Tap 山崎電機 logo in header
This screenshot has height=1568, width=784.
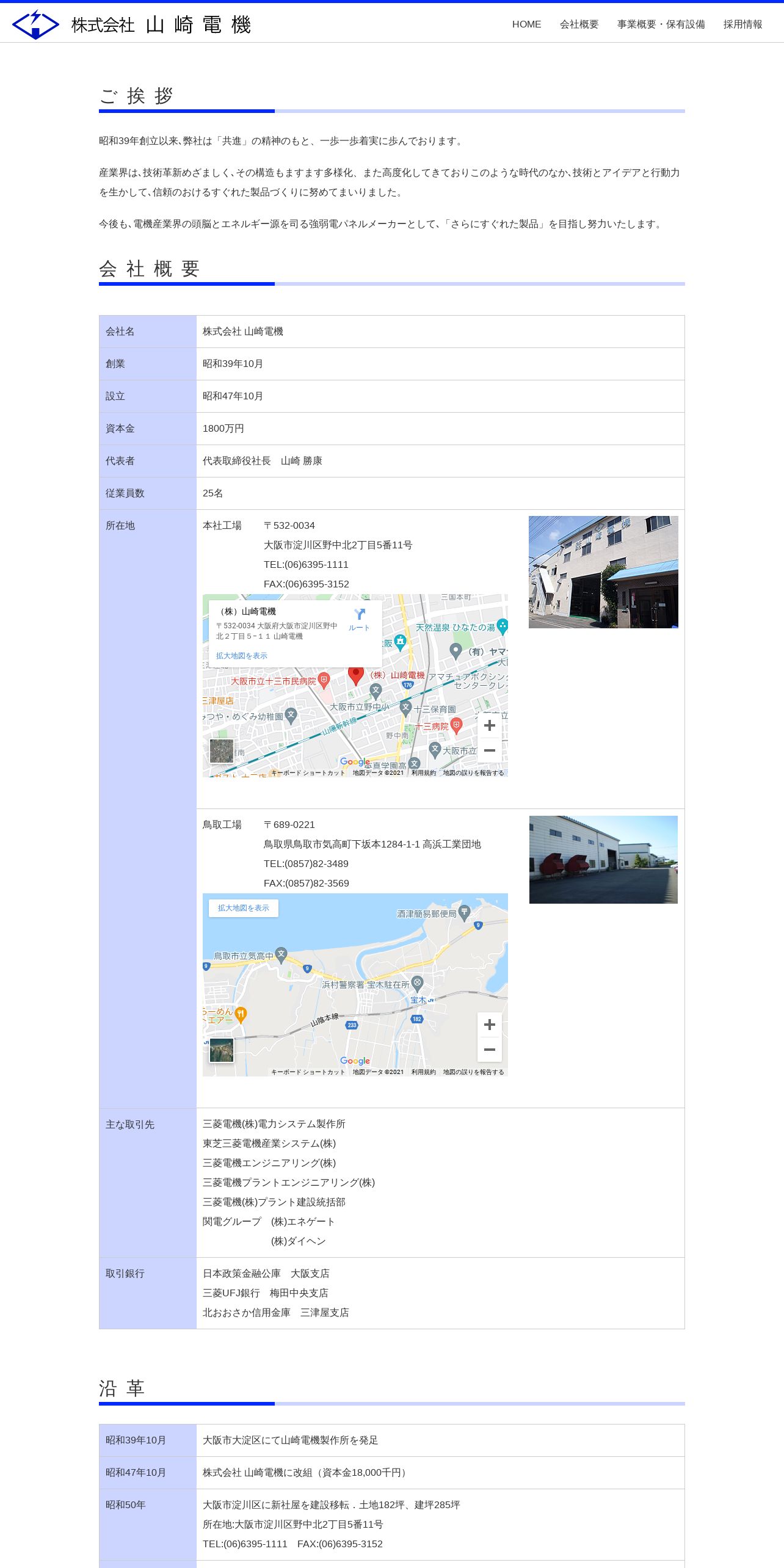(131, 24)
